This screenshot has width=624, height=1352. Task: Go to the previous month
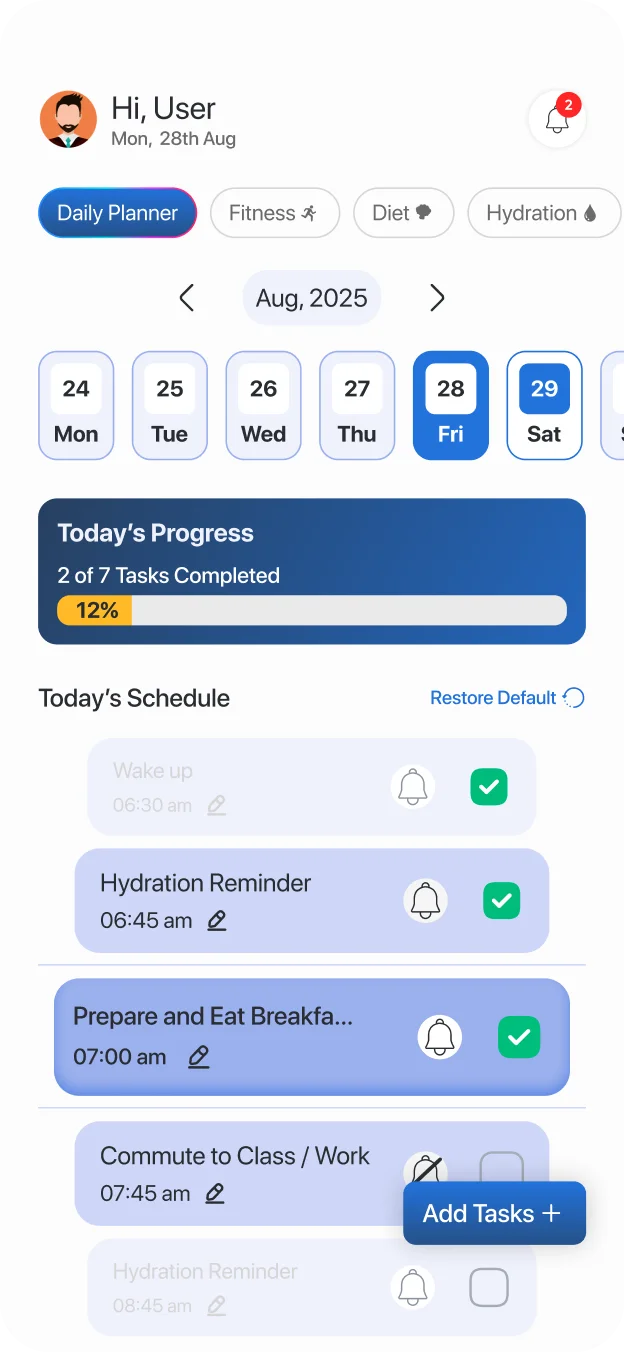pos(186,298)
